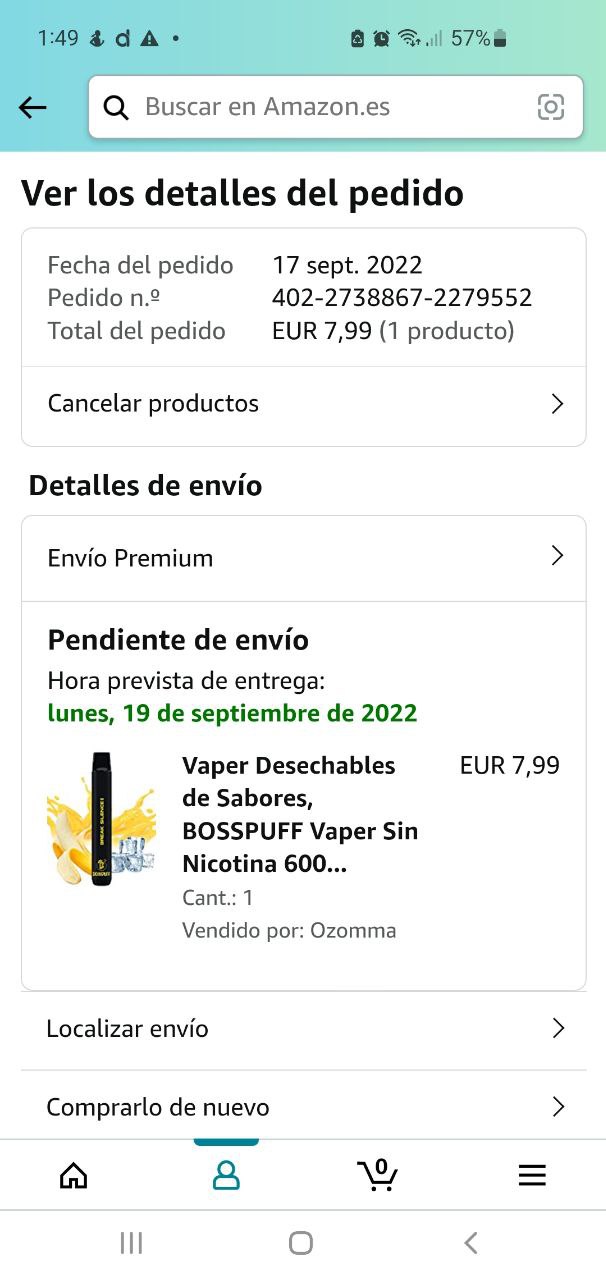Screen dimensions: 606x1280
Task: Switch to the Home tab
Action: tap(74, 1175)
